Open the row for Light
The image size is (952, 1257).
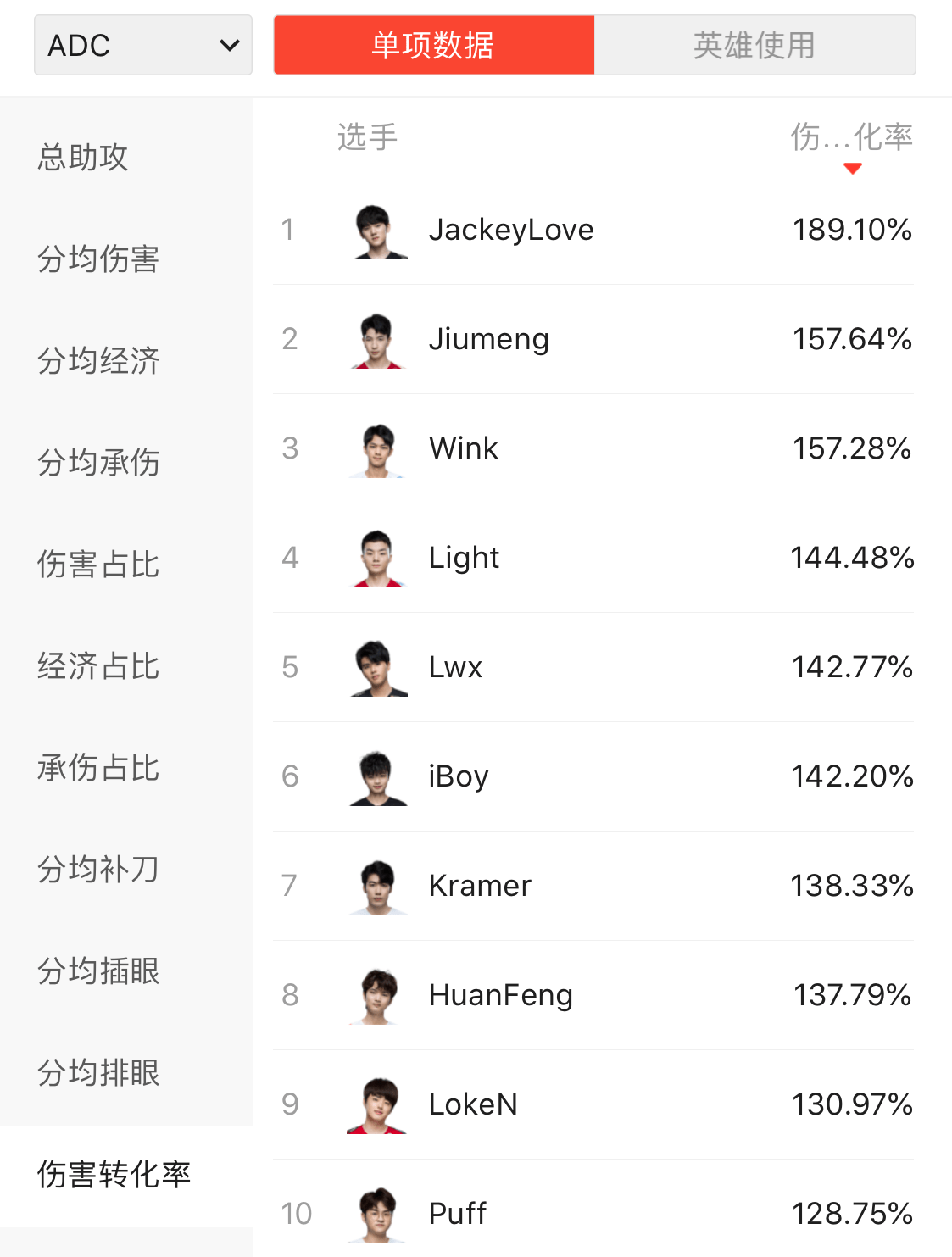[x=464, y=558]
